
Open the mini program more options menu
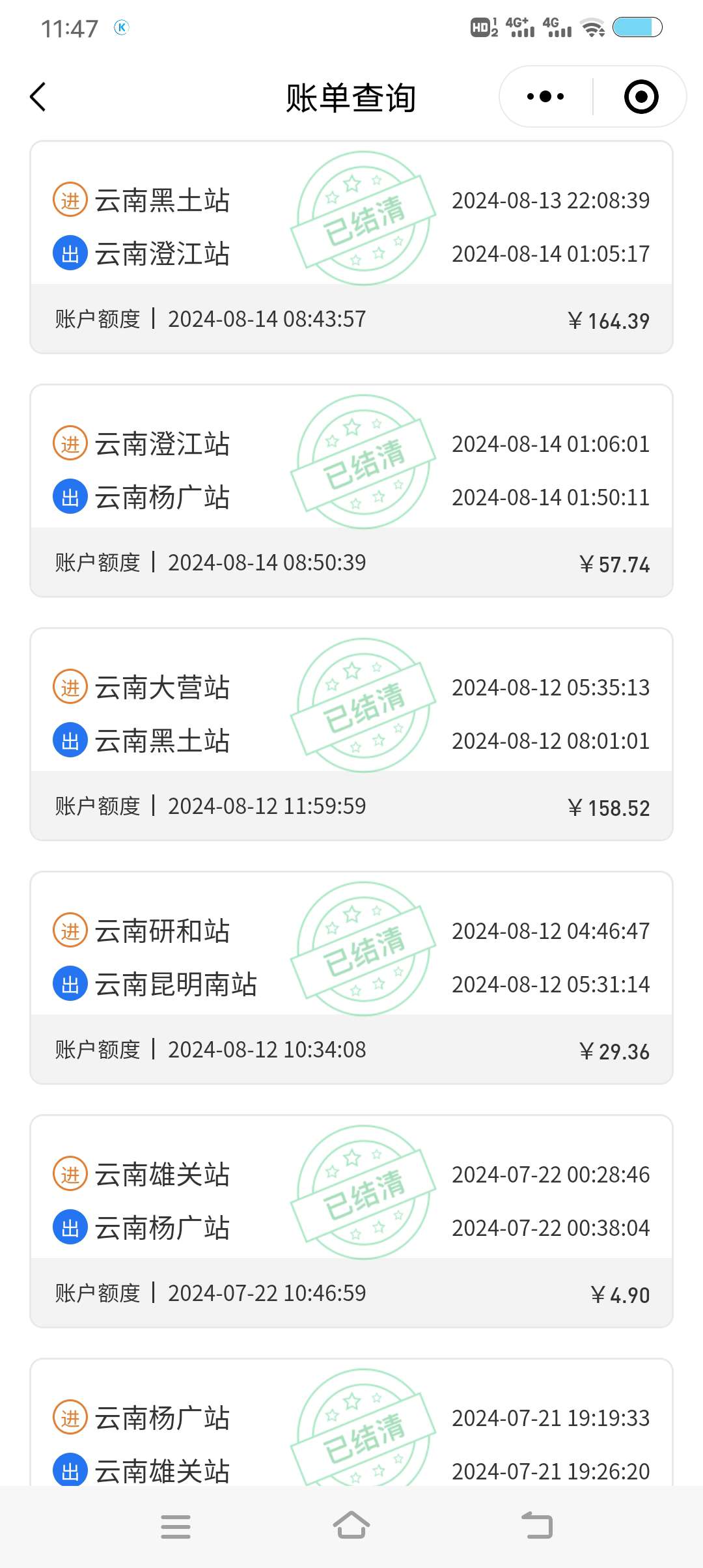click(x=545, y=97)
